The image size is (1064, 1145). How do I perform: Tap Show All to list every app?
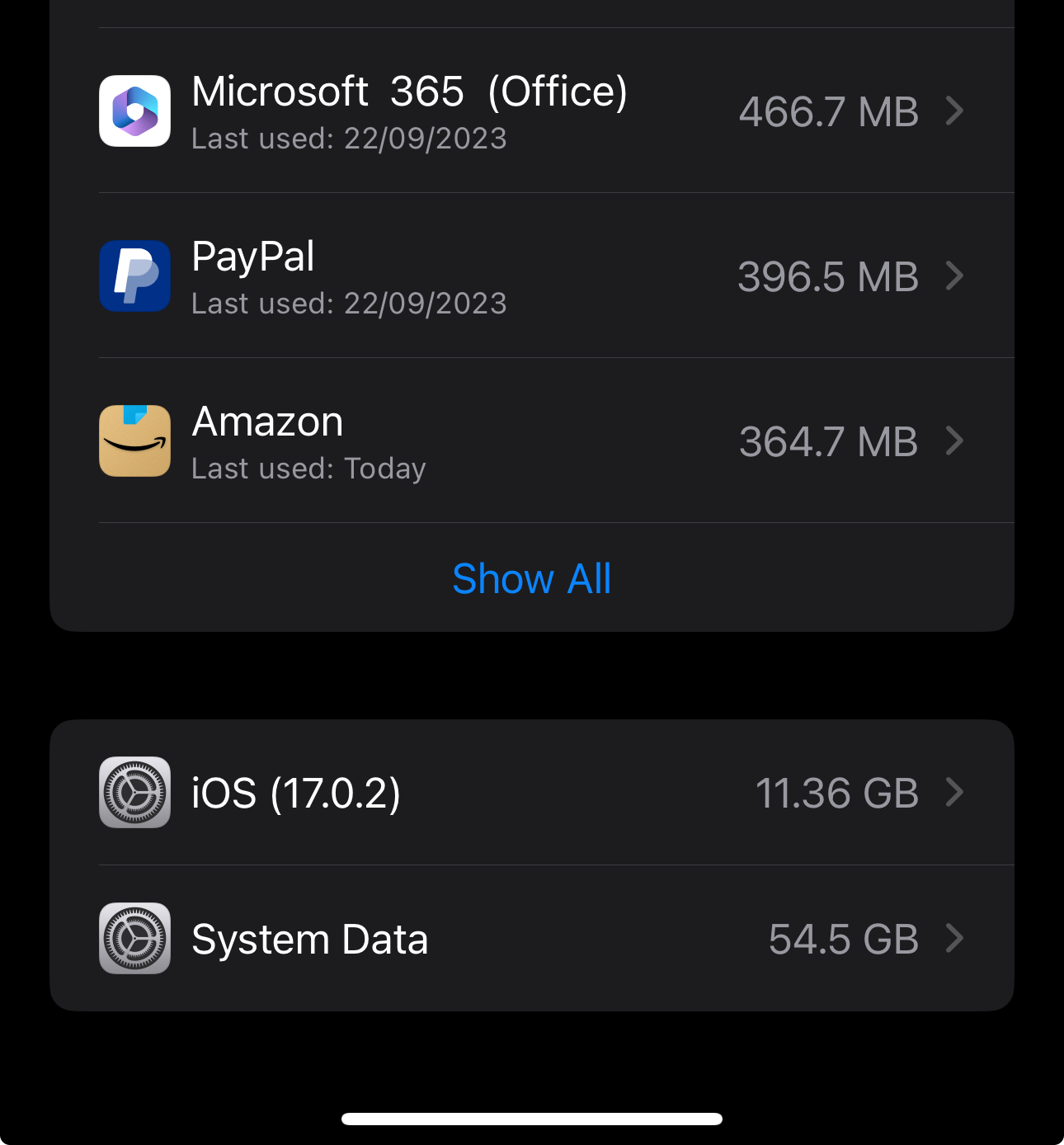click(x=532, y=578)
